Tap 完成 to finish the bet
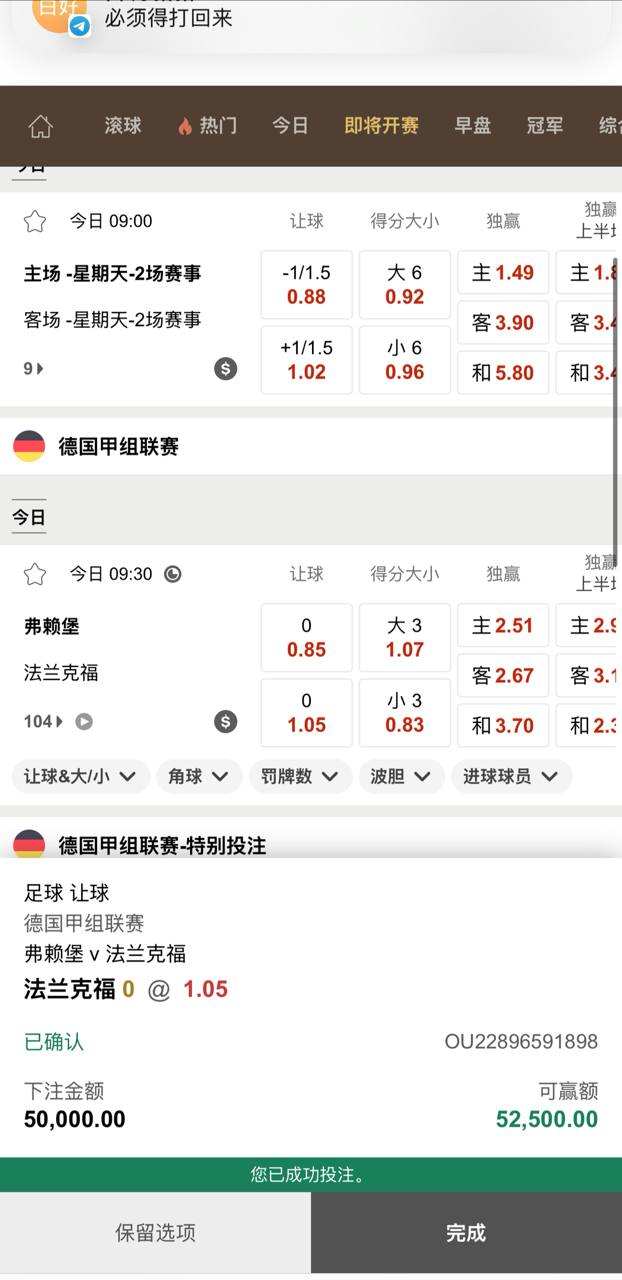The image size is (622, 1280). (466, 1233)
